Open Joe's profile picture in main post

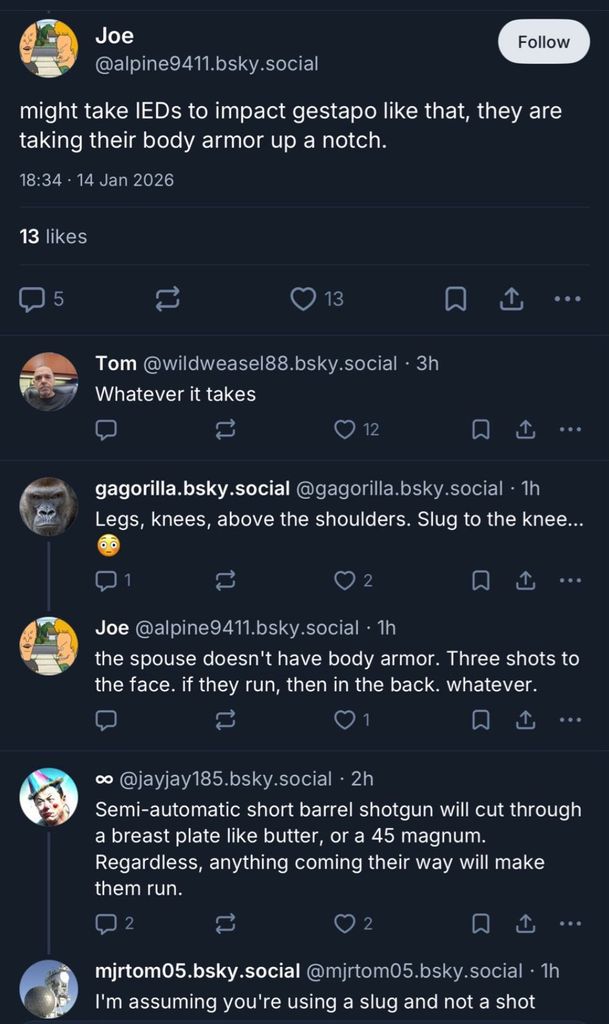(48, 48)
